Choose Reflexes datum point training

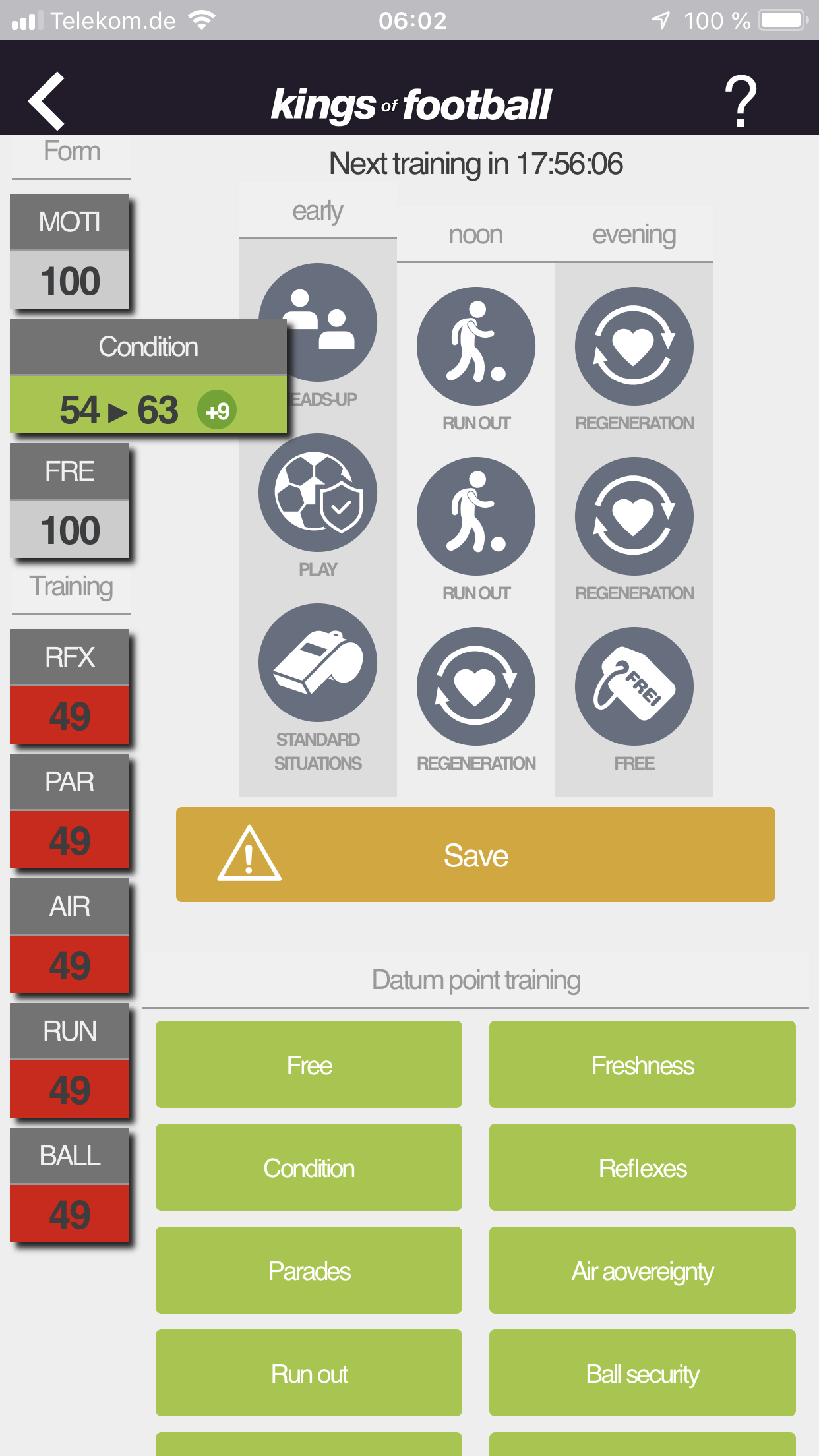[642, 1167]
